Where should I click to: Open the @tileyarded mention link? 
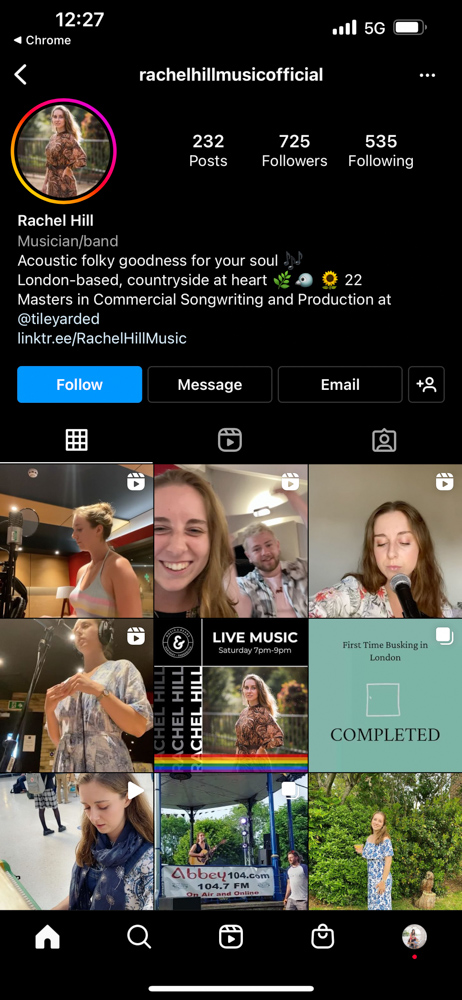(x=59, y=318)
